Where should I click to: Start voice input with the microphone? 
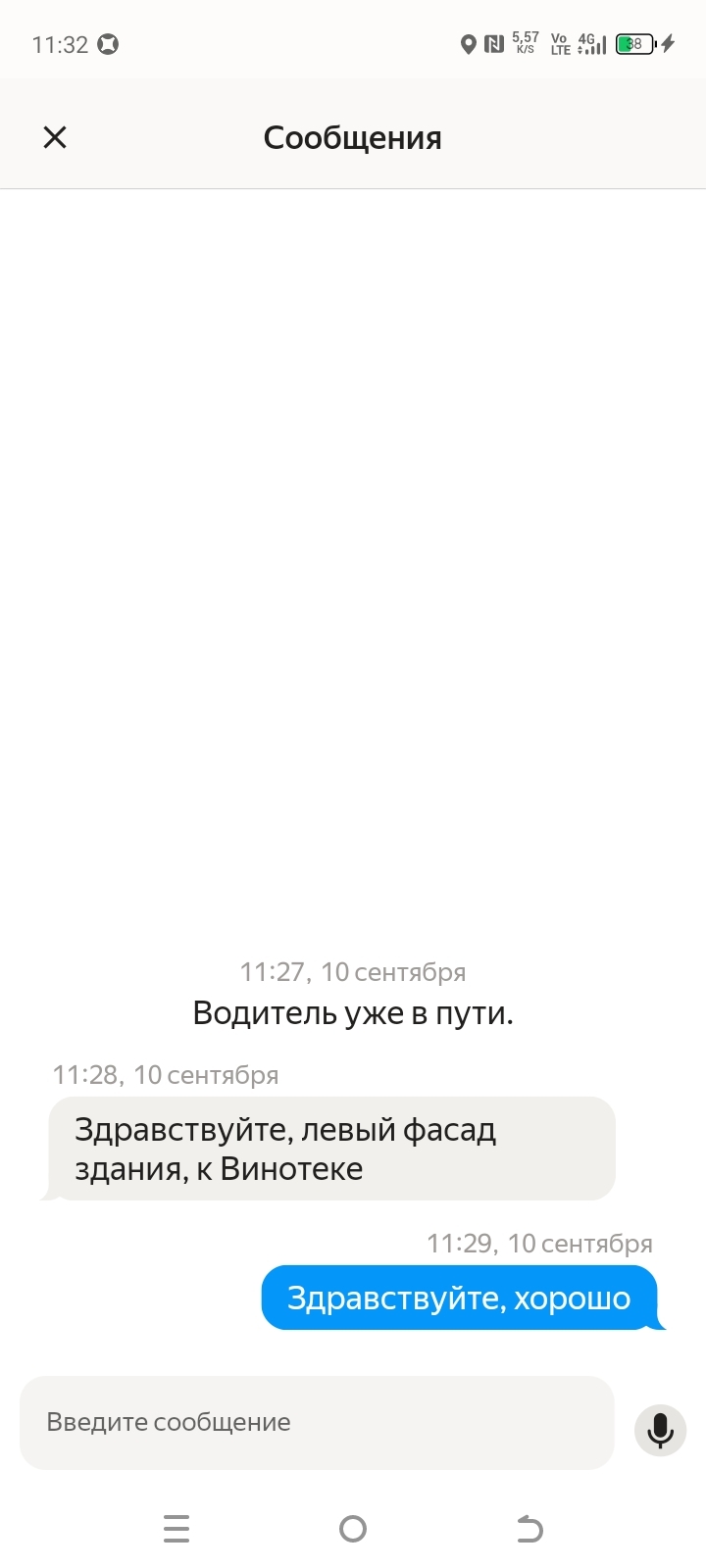660,1430
